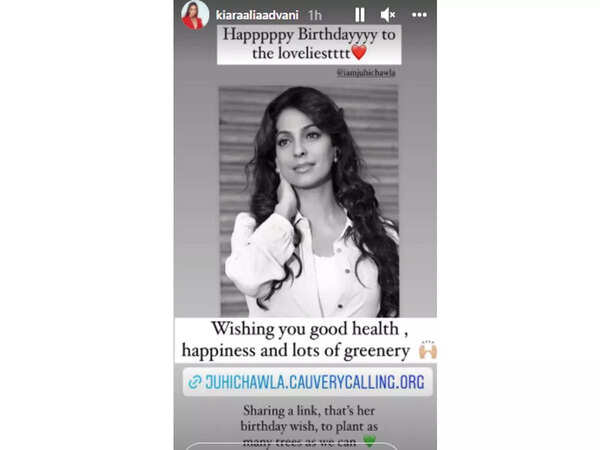Open the @iamjuhichawla mention
This screenshot has width=600, height=450.
point(367,72)
